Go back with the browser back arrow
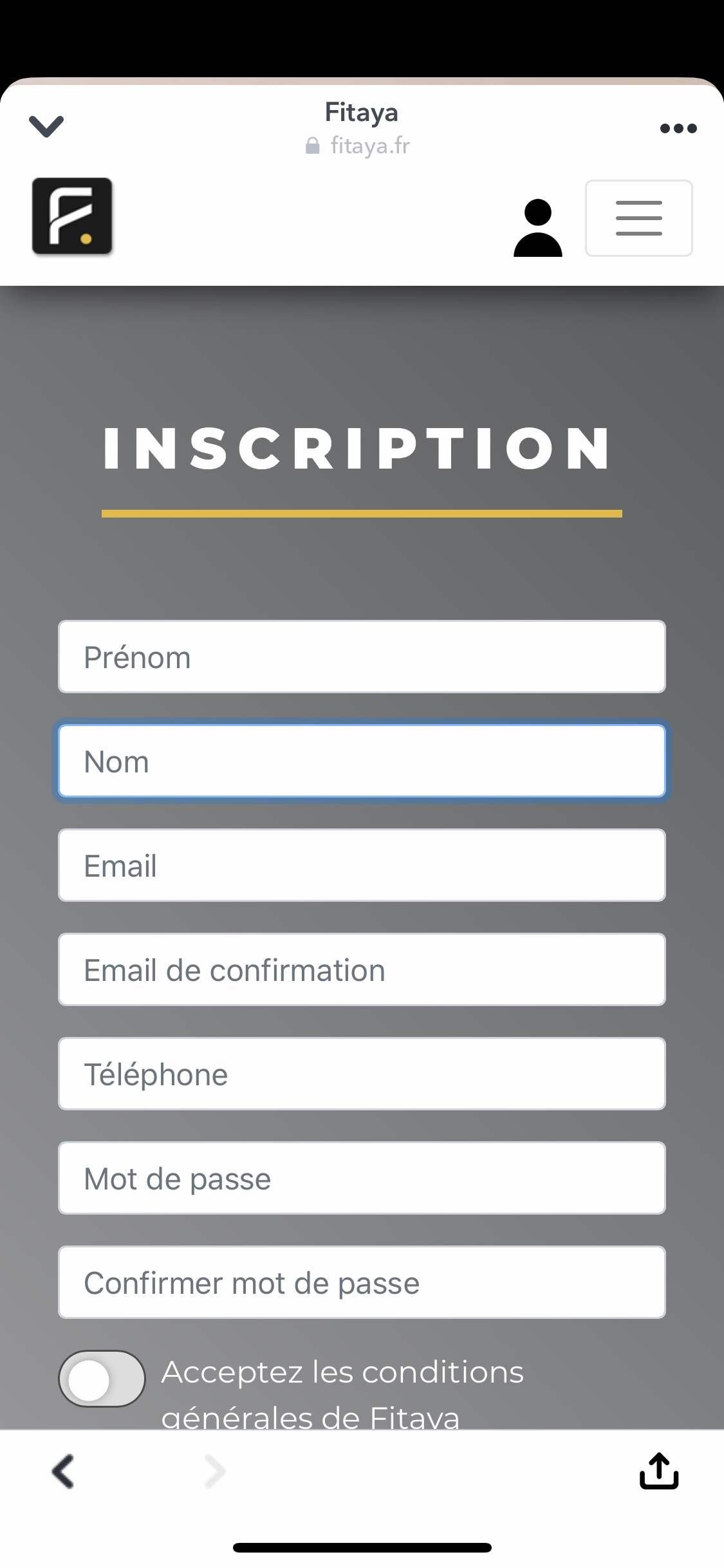 tap(63, 1471)
